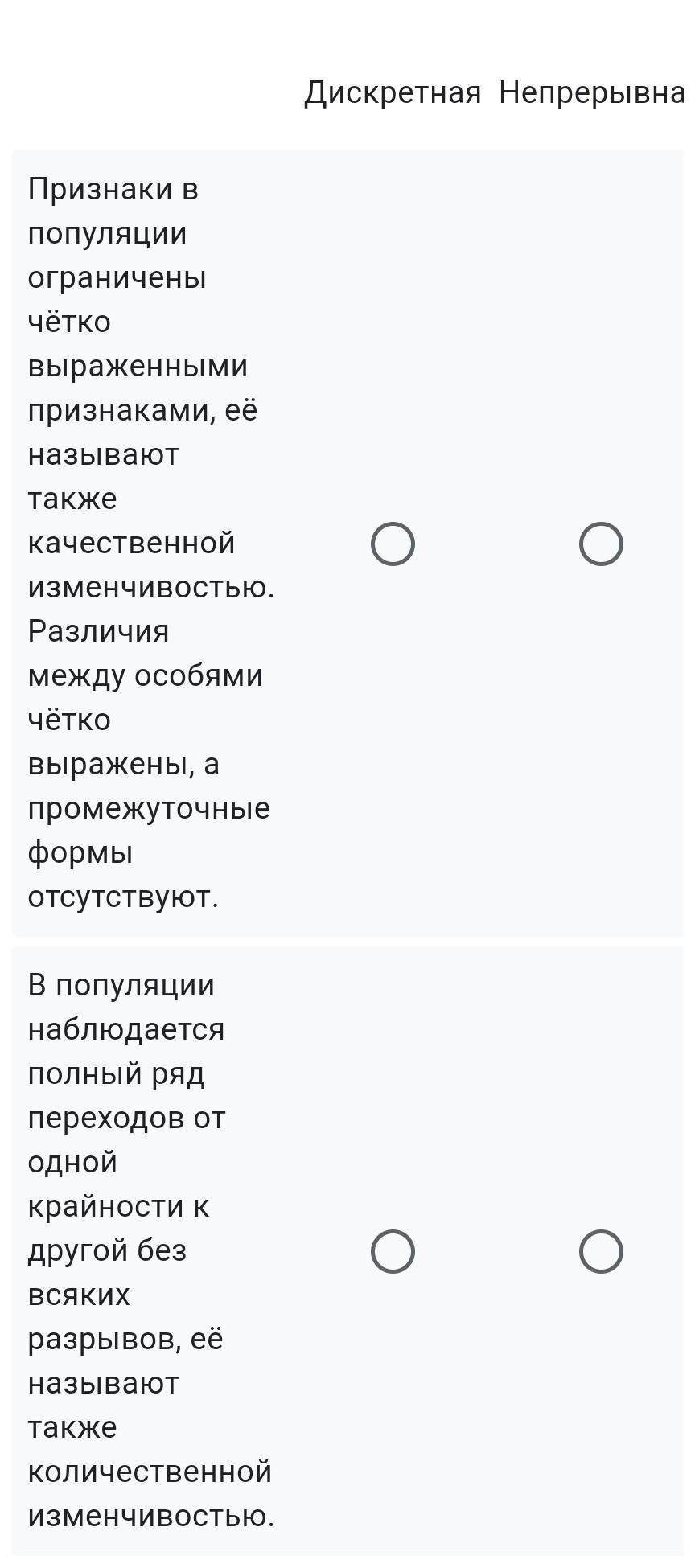Viewport: 695px width, 1568px height.
Task: Mark 'полный ряд переходов' row as Непрерывная
Action: [x=601, y=1252]
